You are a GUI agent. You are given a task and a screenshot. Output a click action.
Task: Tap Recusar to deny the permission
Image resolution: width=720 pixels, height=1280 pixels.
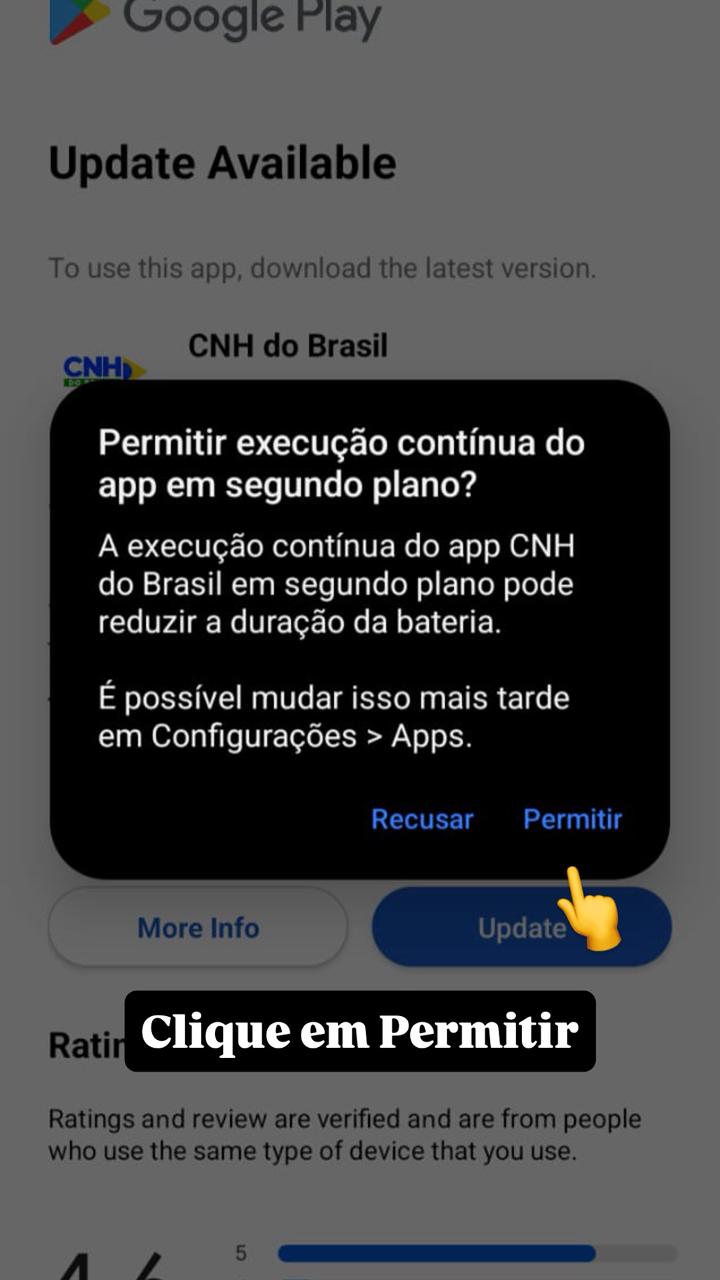coord(422,819)
